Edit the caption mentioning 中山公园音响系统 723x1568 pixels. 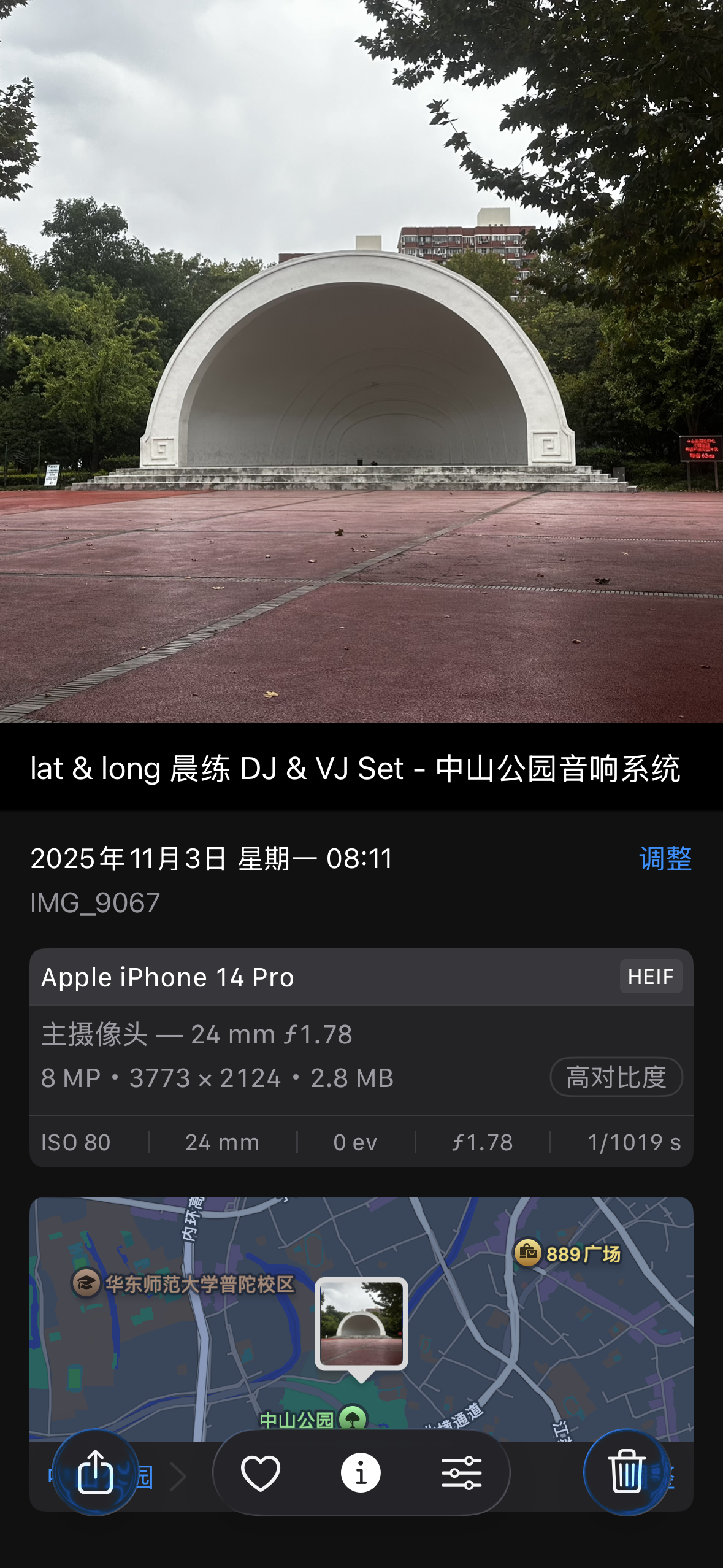[355, 768]
